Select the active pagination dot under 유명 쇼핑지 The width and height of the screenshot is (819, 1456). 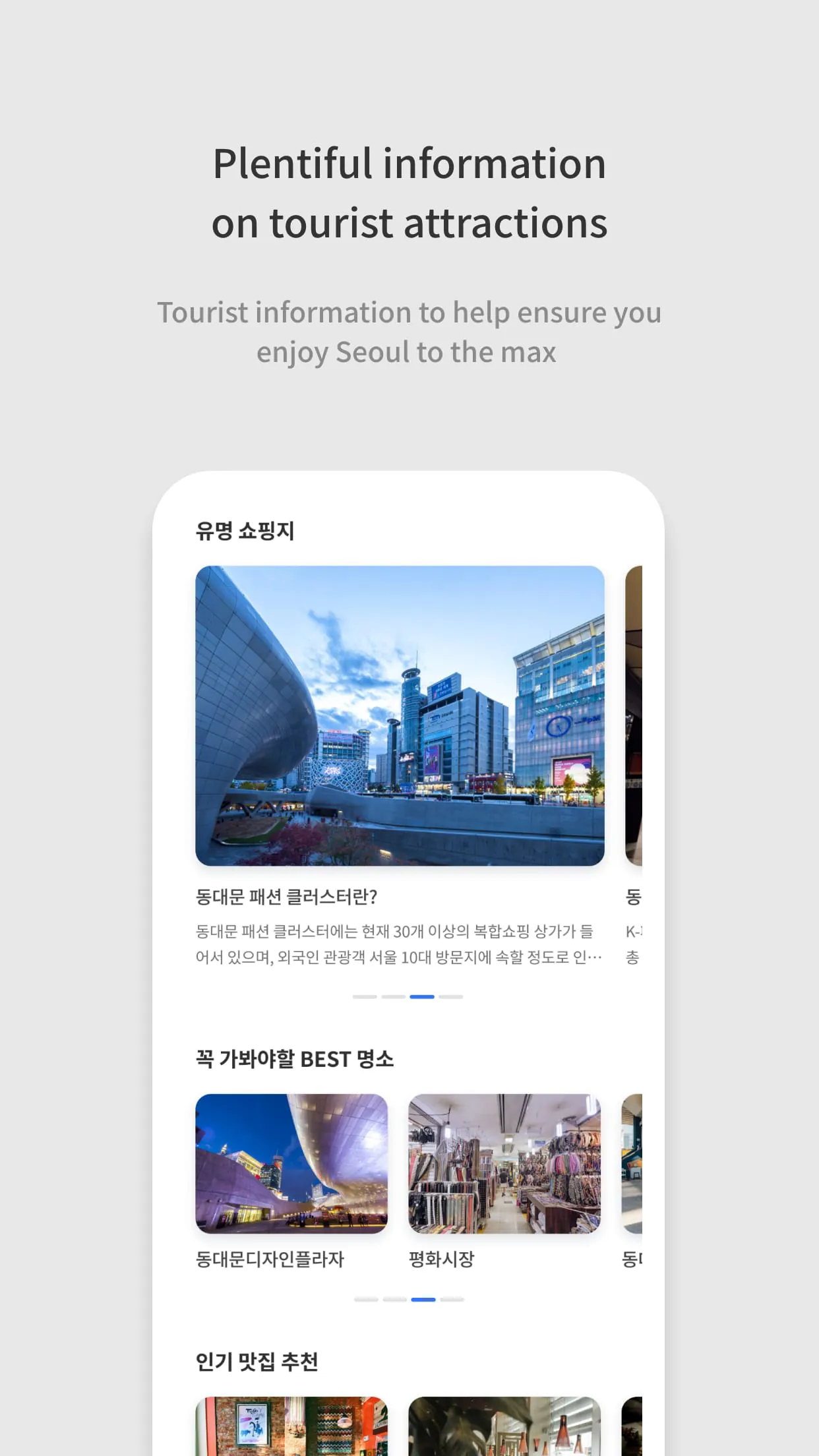tap(422, 996)
